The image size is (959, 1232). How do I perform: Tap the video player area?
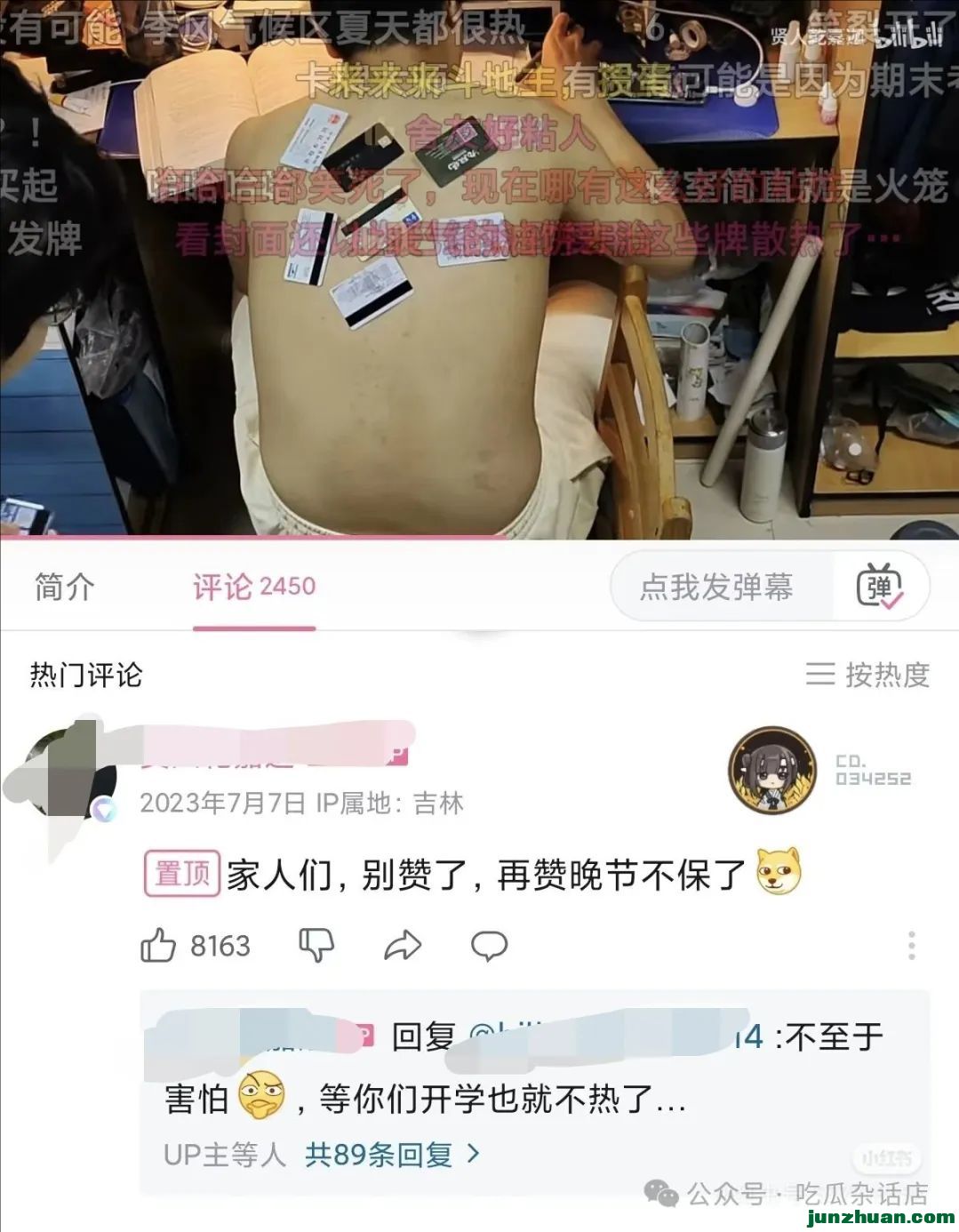coord(480,267)
